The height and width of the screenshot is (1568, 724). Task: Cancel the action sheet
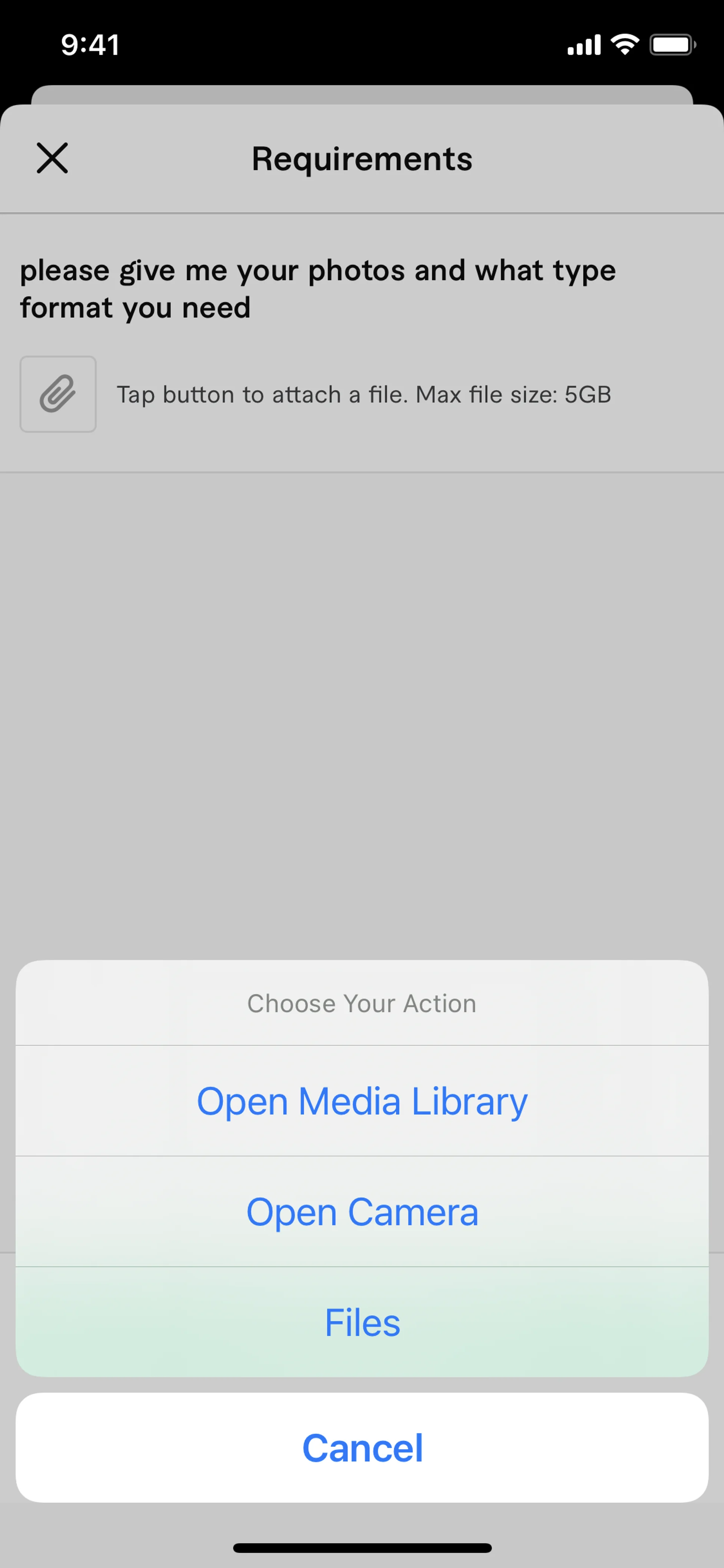click(x=362, y=1447)
